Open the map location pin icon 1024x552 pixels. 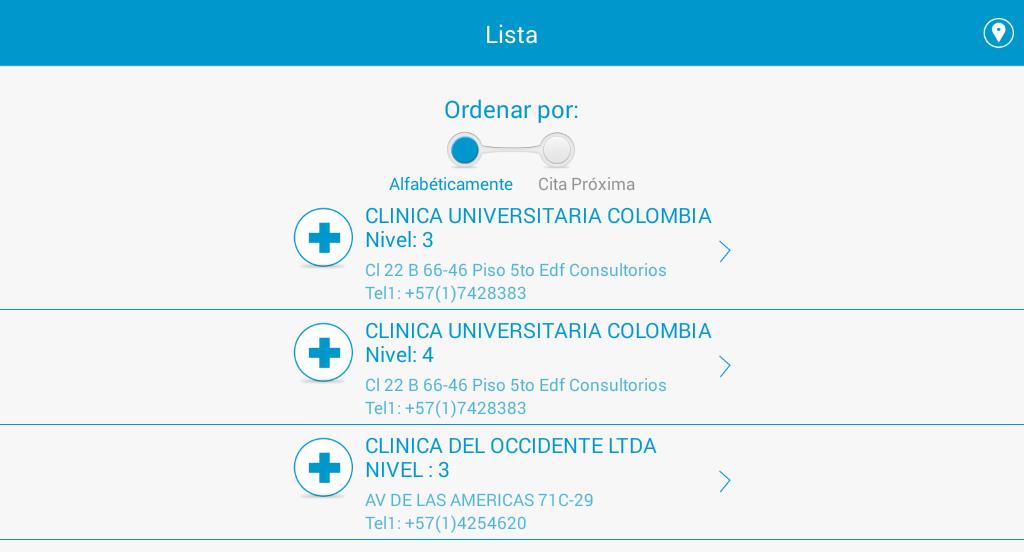click(998, 33)
